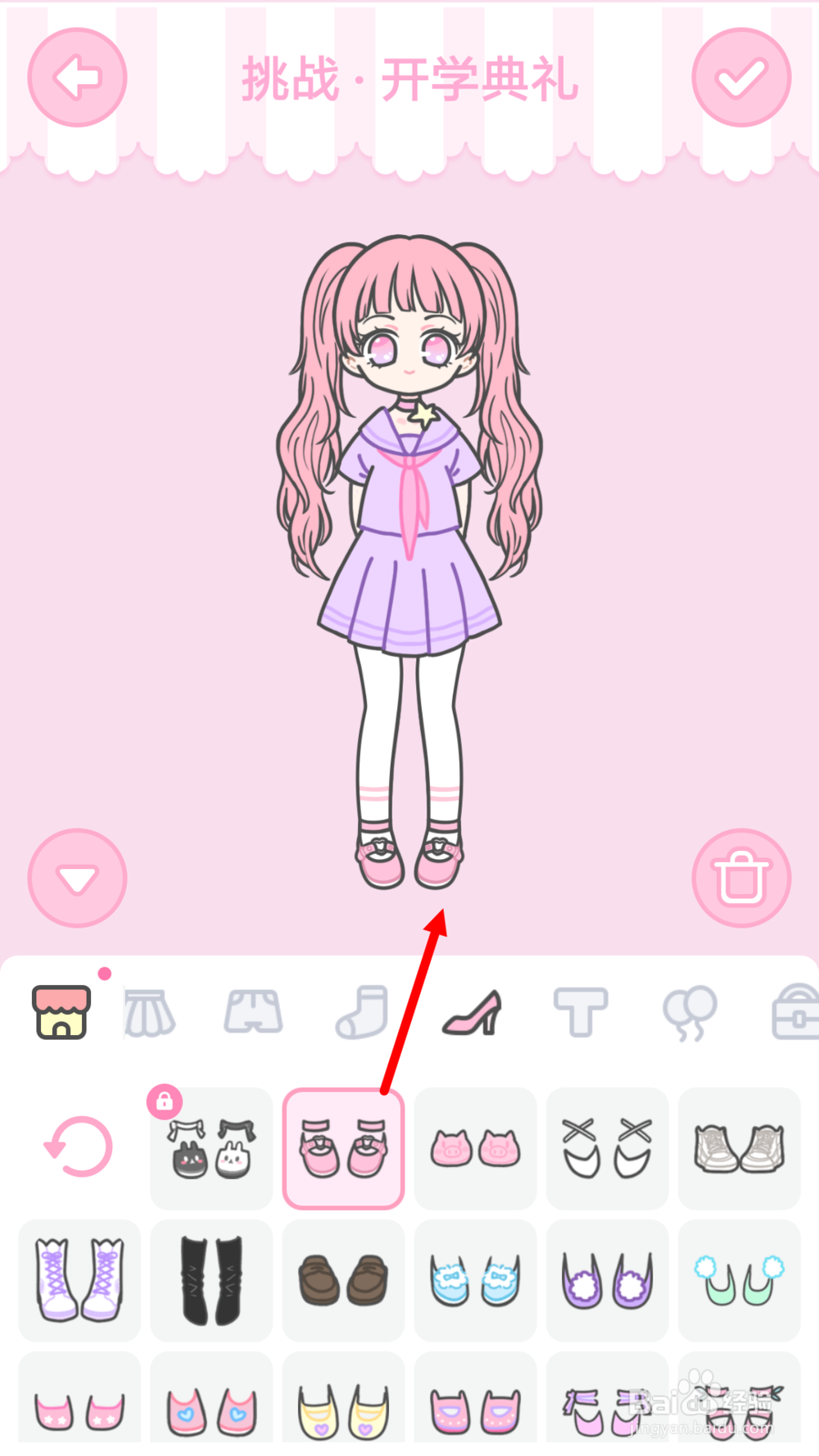Go back with the left arrow button

pos(76,76)
